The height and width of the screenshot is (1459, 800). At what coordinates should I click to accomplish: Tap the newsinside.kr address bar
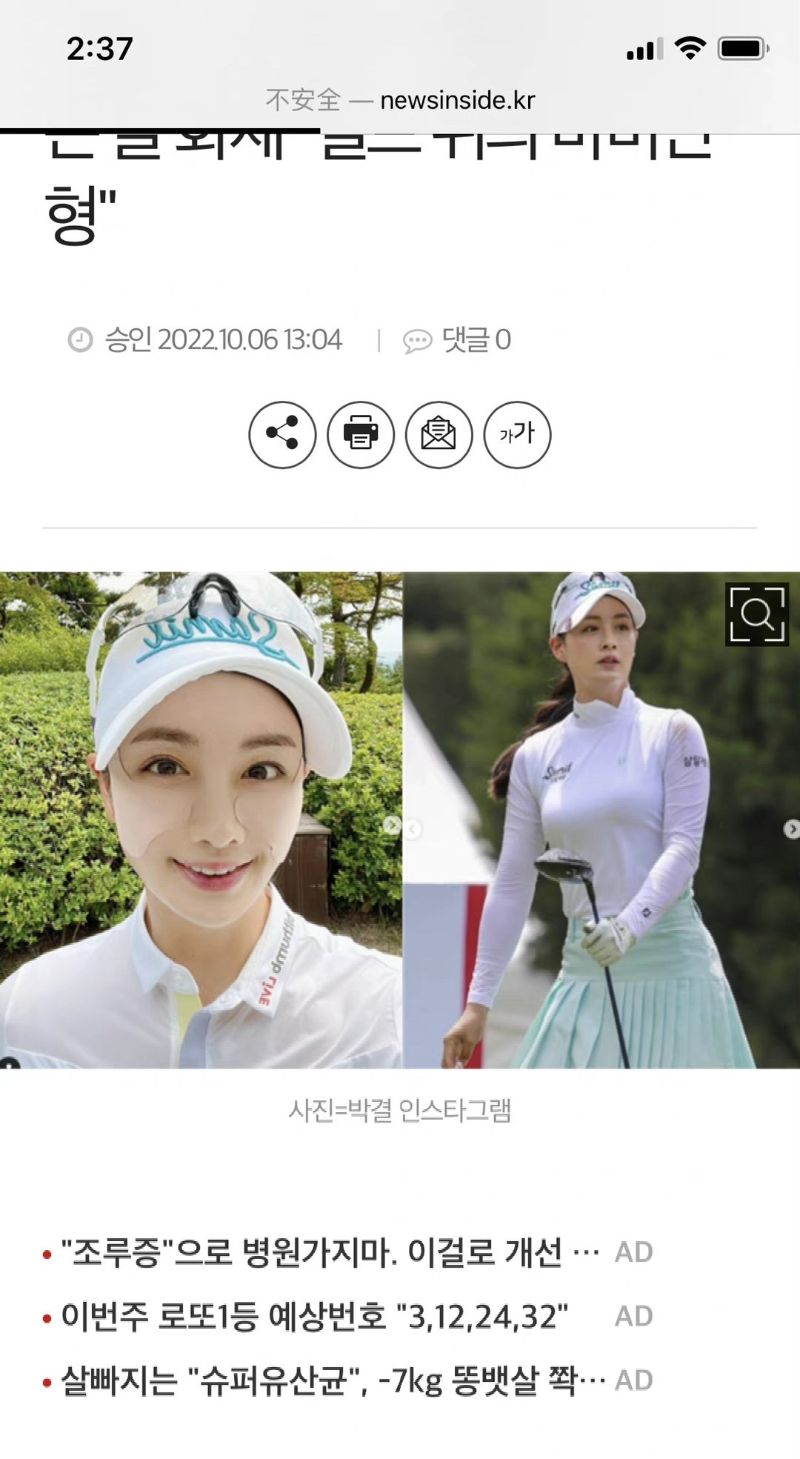(400, 100)
